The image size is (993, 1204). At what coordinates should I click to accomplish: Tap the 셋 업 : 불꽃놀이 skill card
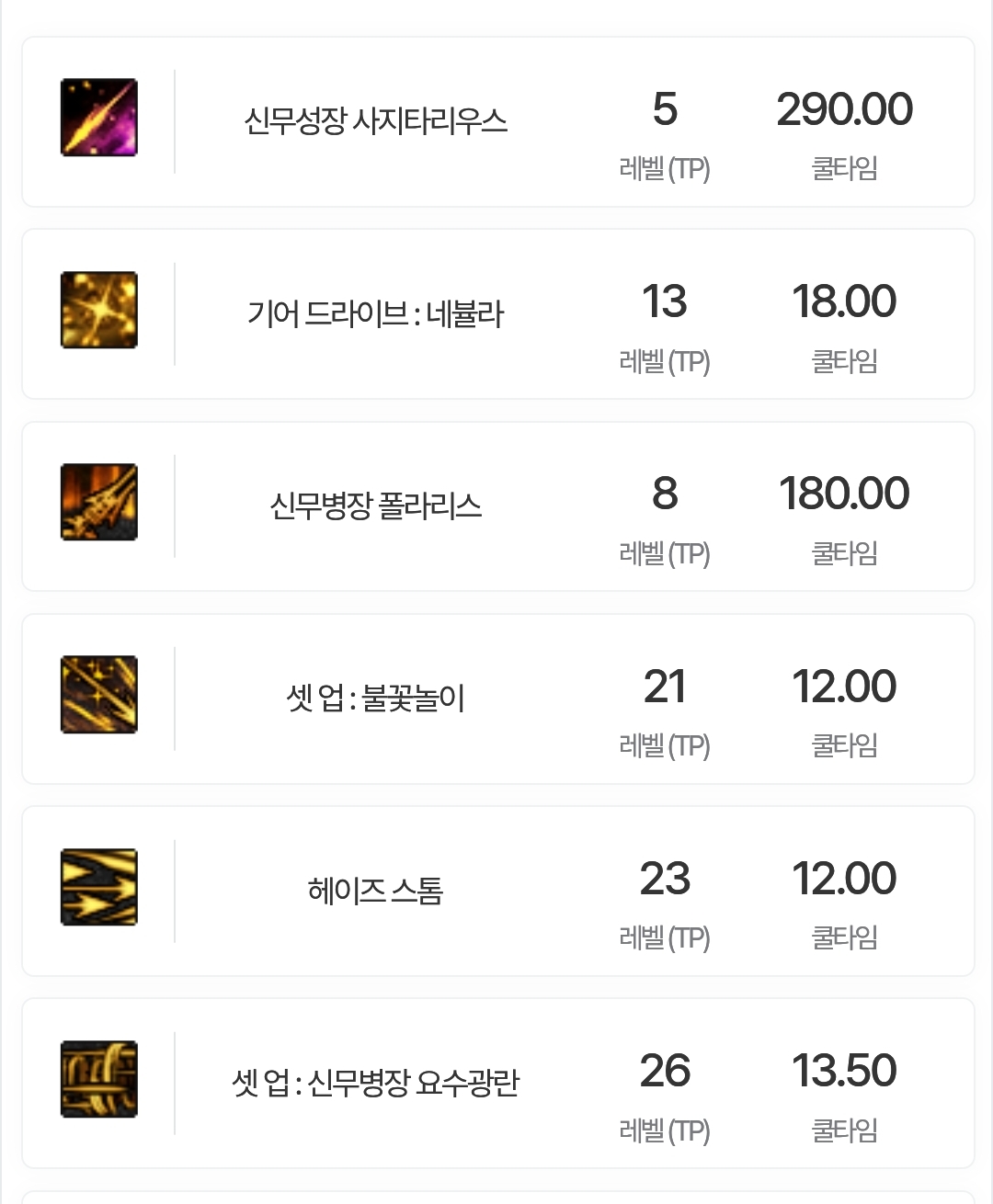[x=375, y=699]
